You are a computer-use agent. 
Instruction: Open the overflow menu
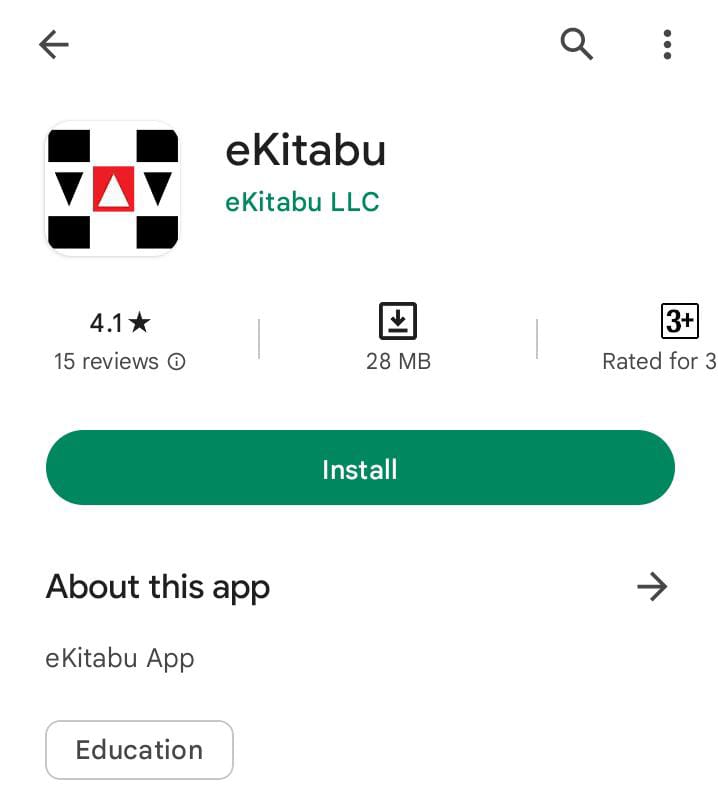pyautogui.click(x=667, y=44)
